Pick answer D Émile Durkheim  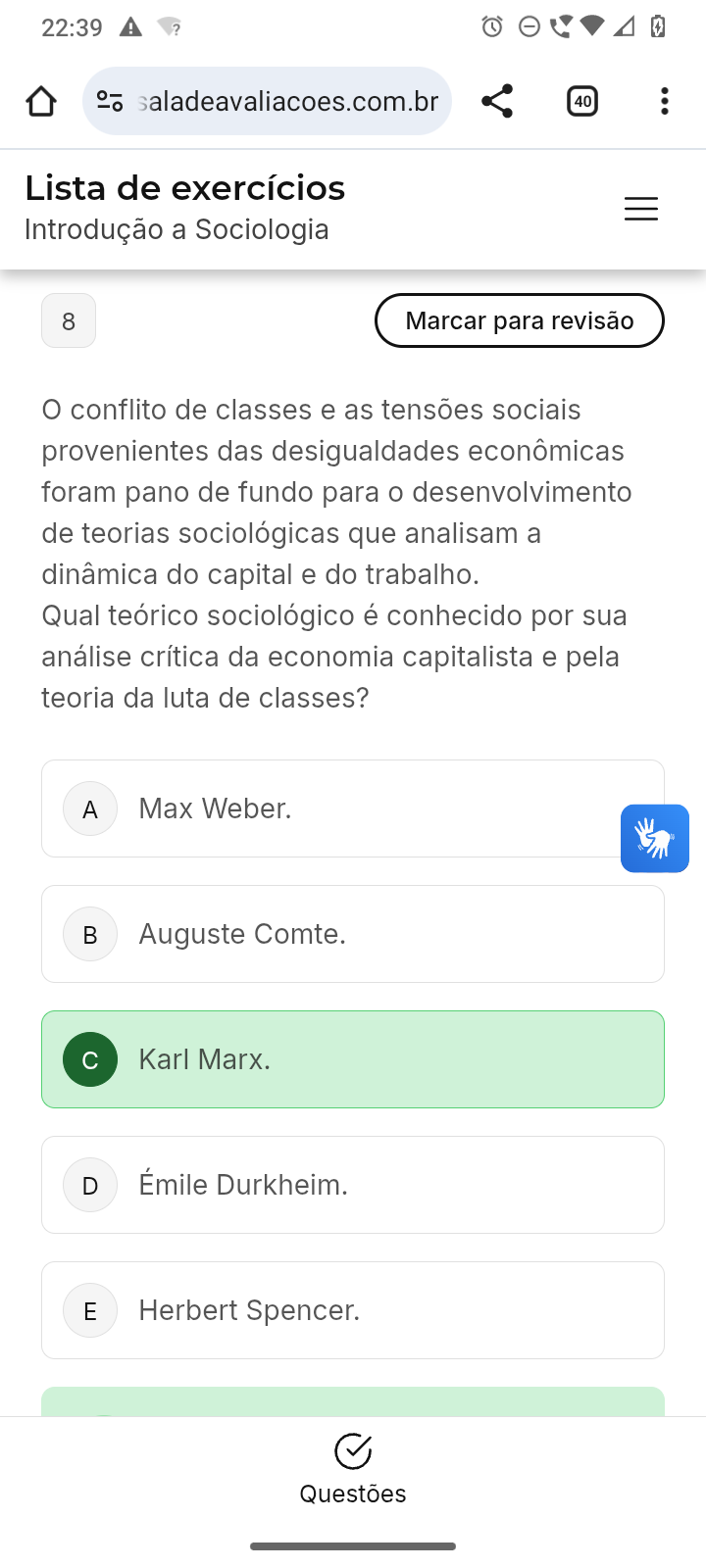[x=353, y=1185]
